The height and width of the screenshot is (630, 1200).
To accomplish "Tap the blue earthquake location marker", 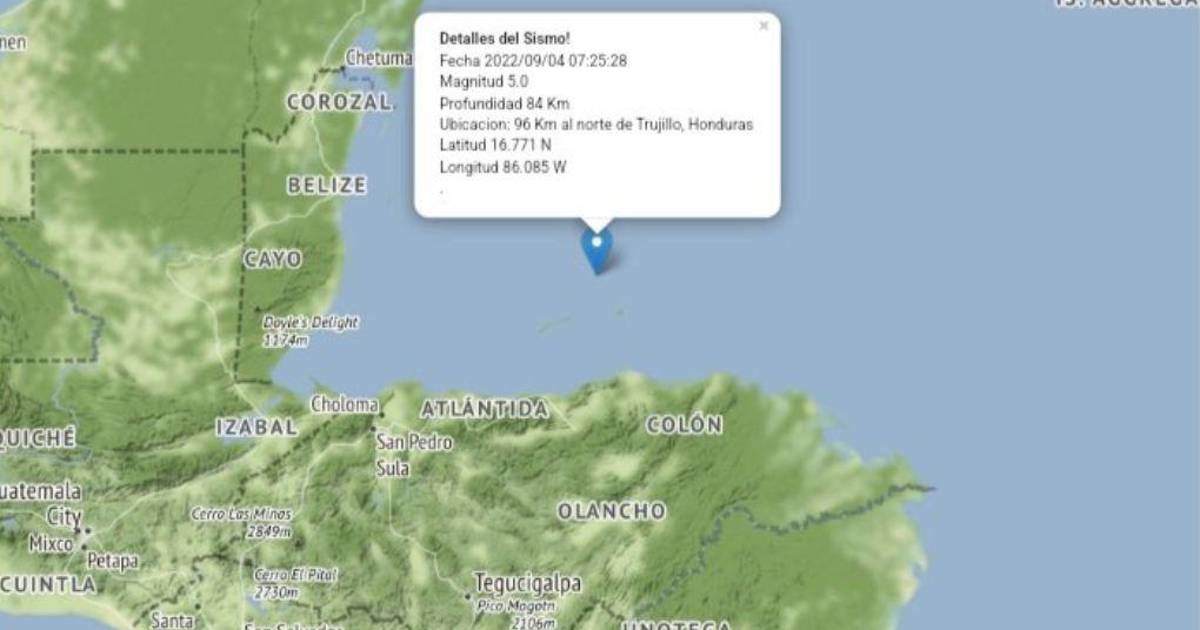I will [598, 248].
